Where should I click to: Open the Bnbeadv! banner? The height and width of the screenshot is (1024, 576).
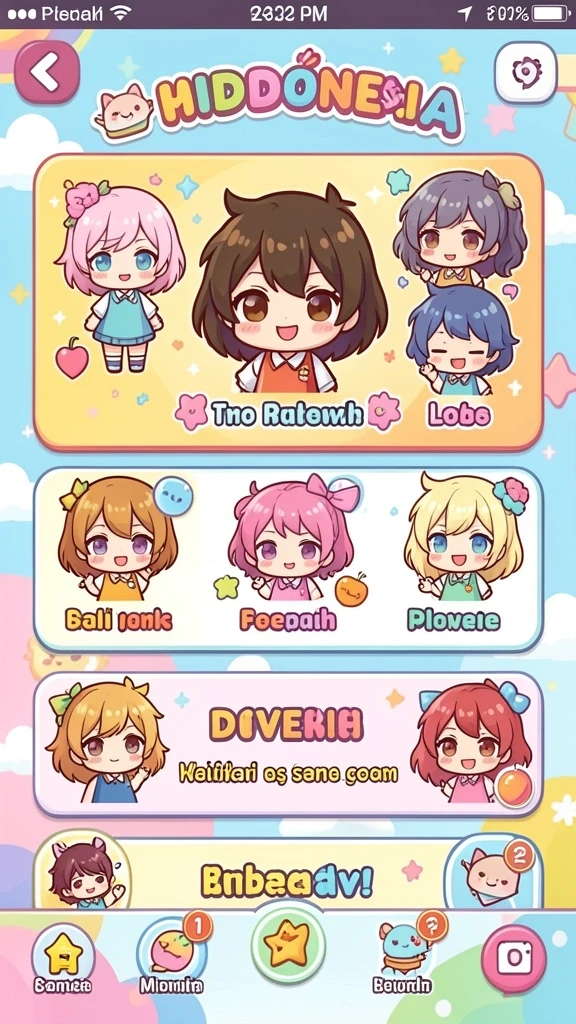click(288, 875)
